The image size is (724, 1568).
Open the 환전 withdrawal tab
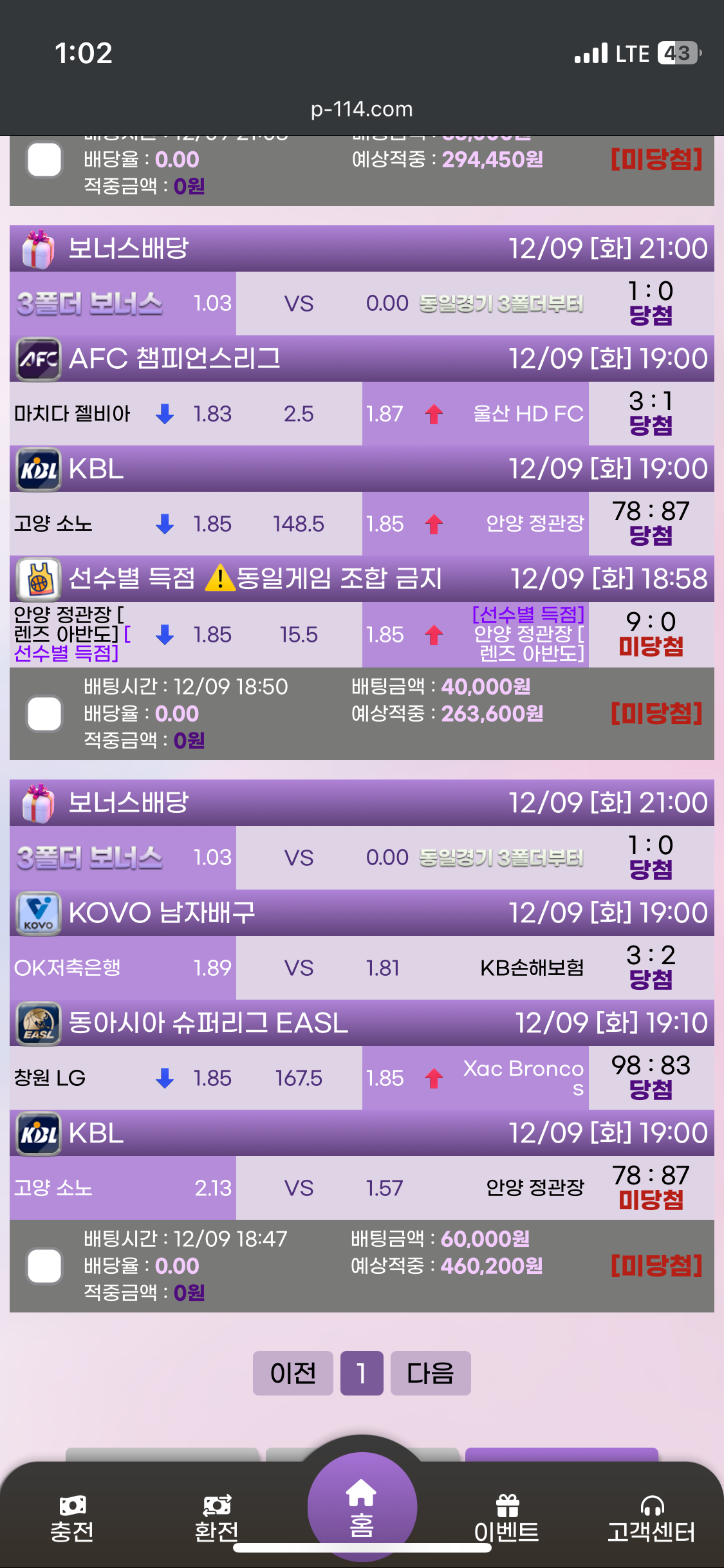(x=217, y=1519)
